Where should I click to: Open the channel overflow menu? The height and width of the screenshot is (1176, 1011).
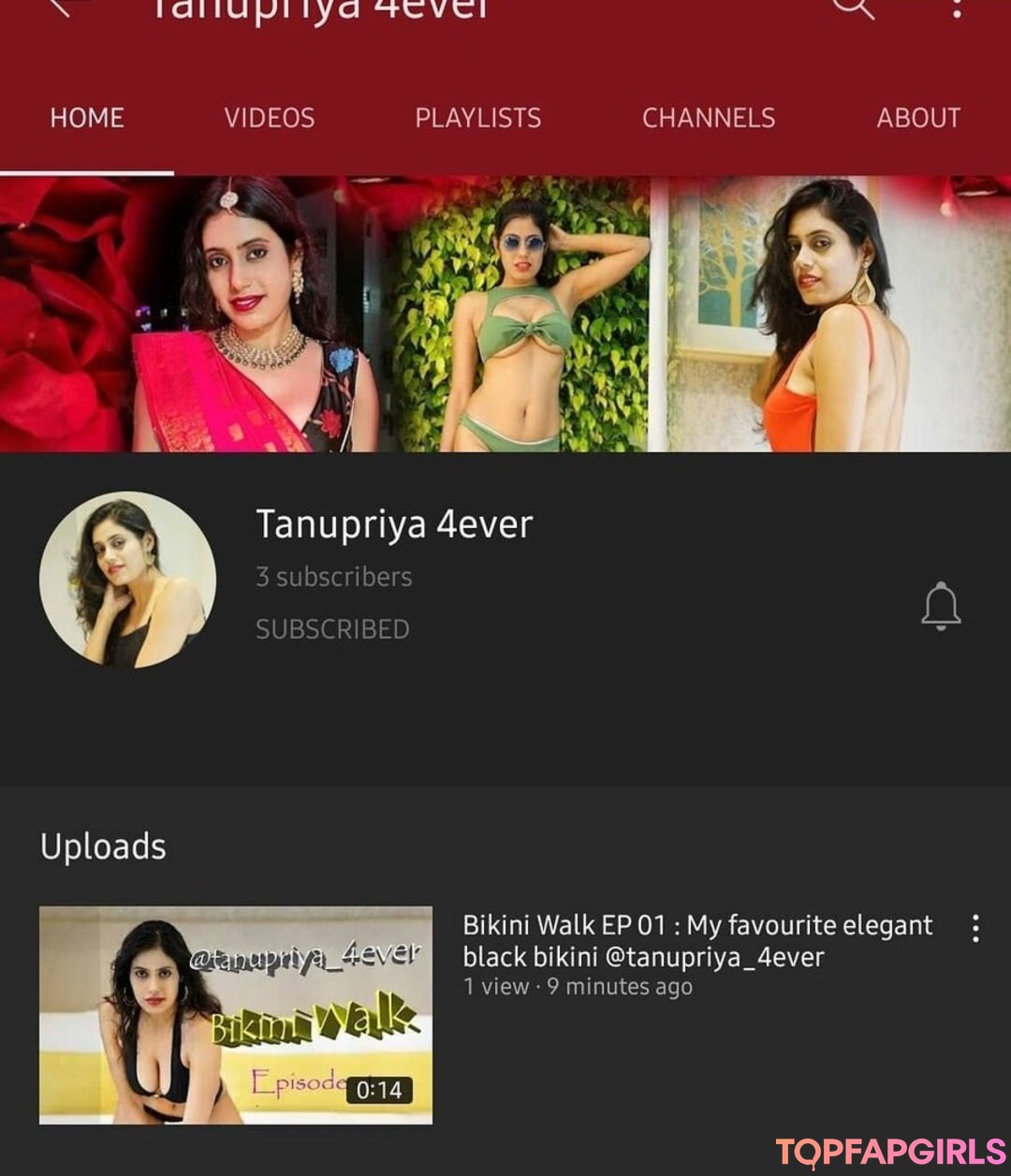click(x=956, y=7)
